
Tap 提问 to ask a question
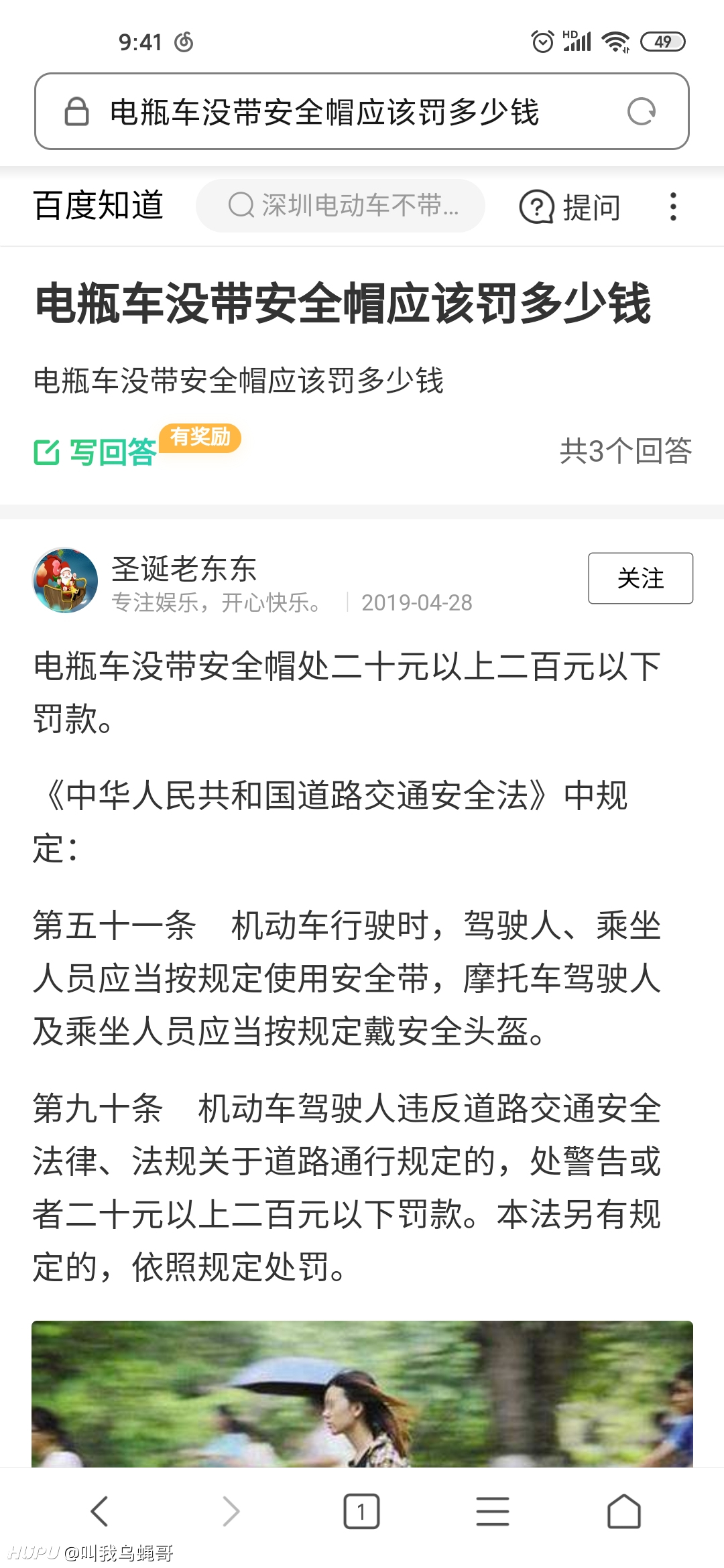click(570, 206)
